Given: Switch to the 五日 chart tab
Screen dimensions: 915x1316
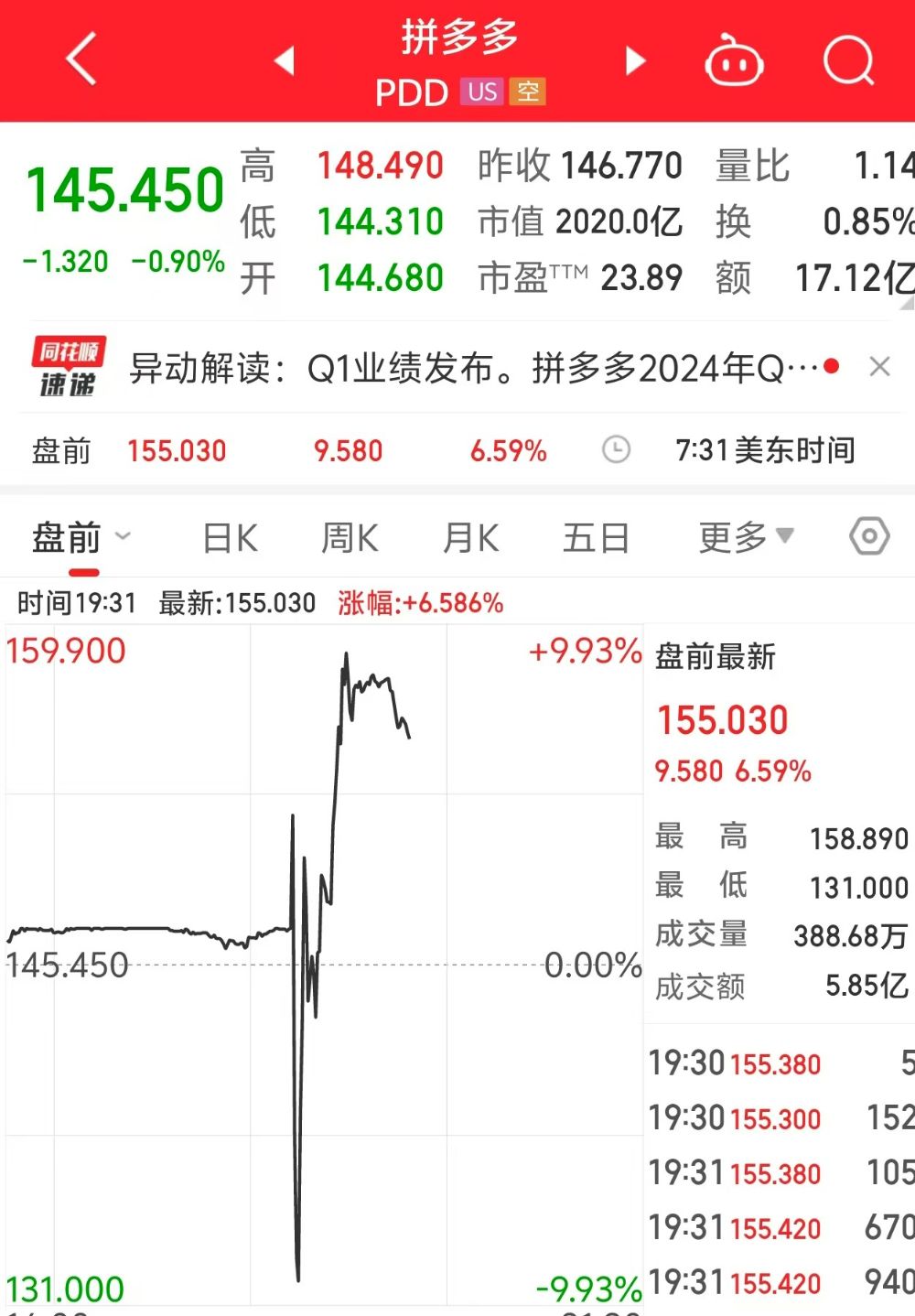Looking at the screenshot, I should (596, 537).
